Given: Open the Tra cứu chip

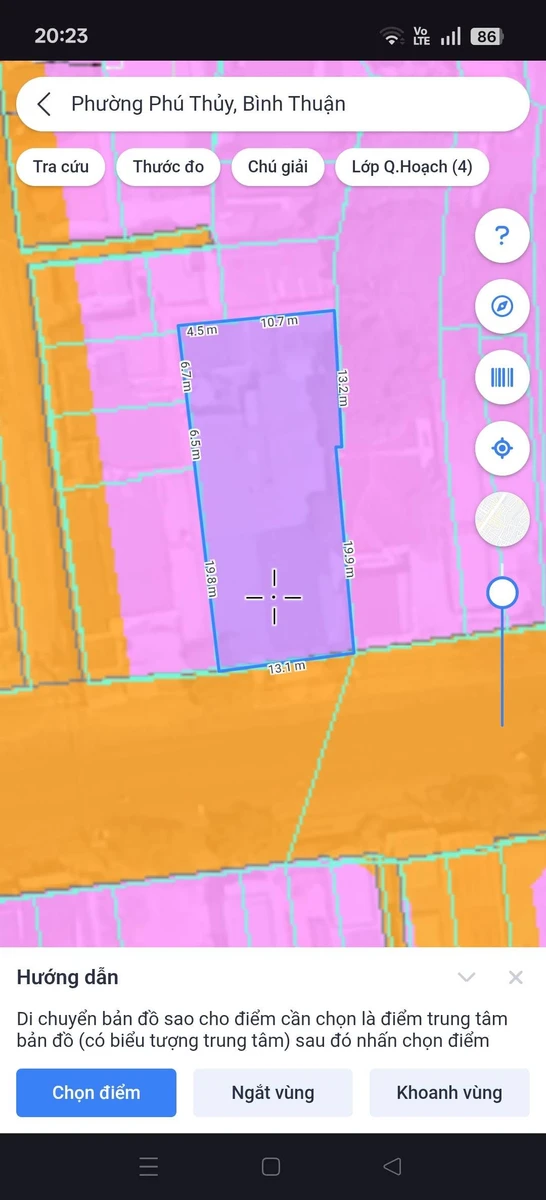Looking at the screenshot, I should pyautogui.click(x=60, y=166).
